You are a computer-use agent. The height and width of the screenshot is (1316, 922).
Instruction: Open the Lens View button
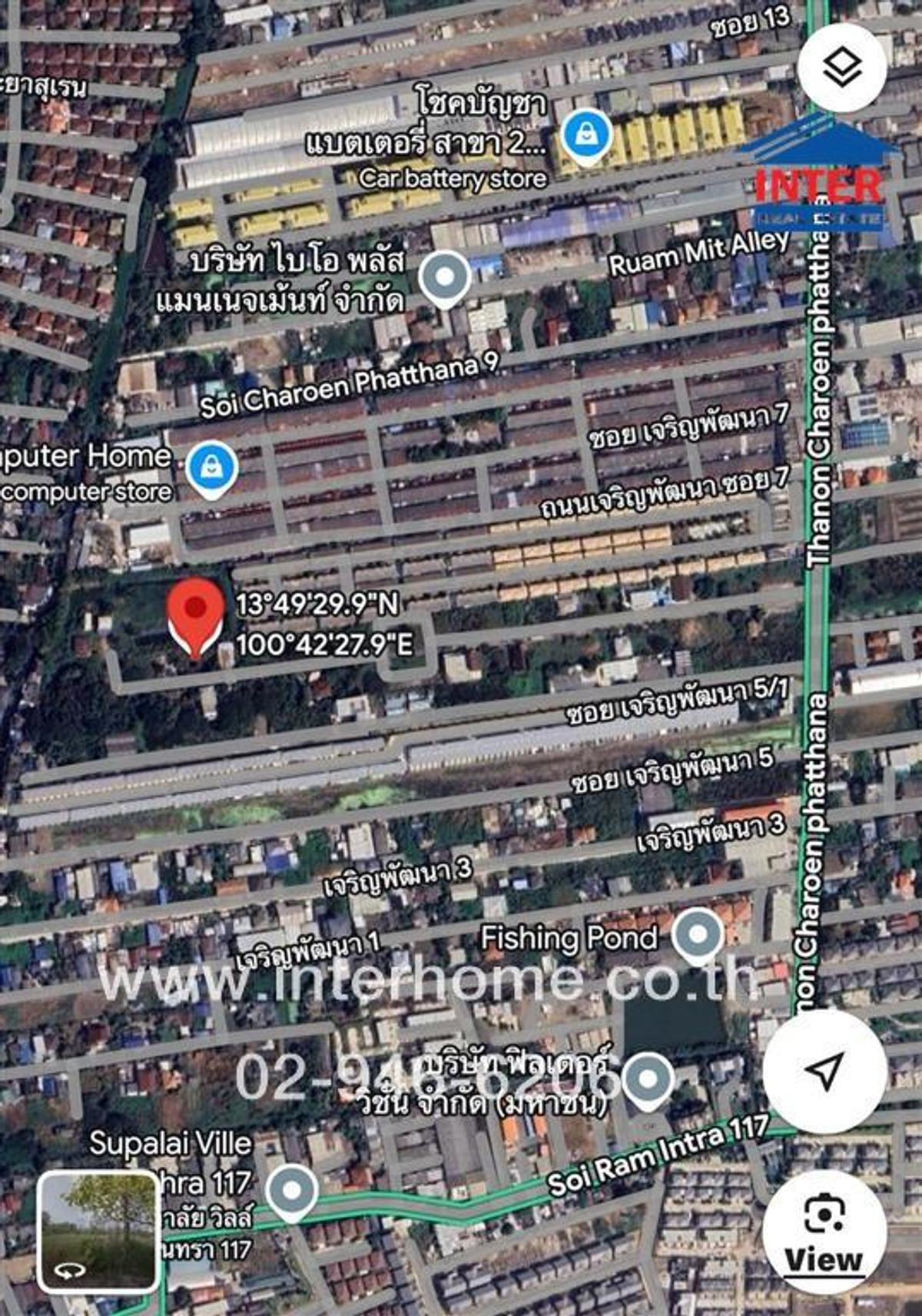824,1231
